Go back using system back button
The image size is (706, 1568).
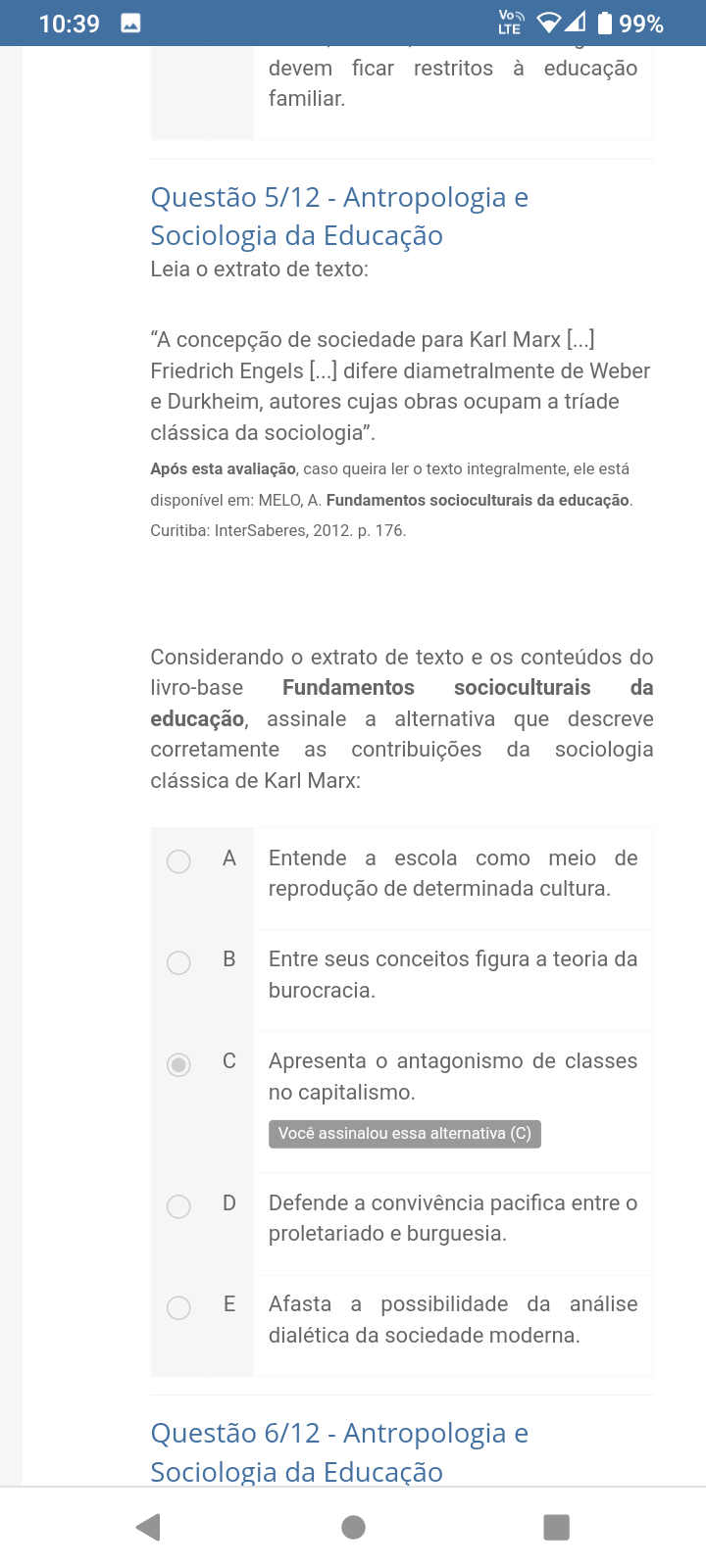(148, 1527)
